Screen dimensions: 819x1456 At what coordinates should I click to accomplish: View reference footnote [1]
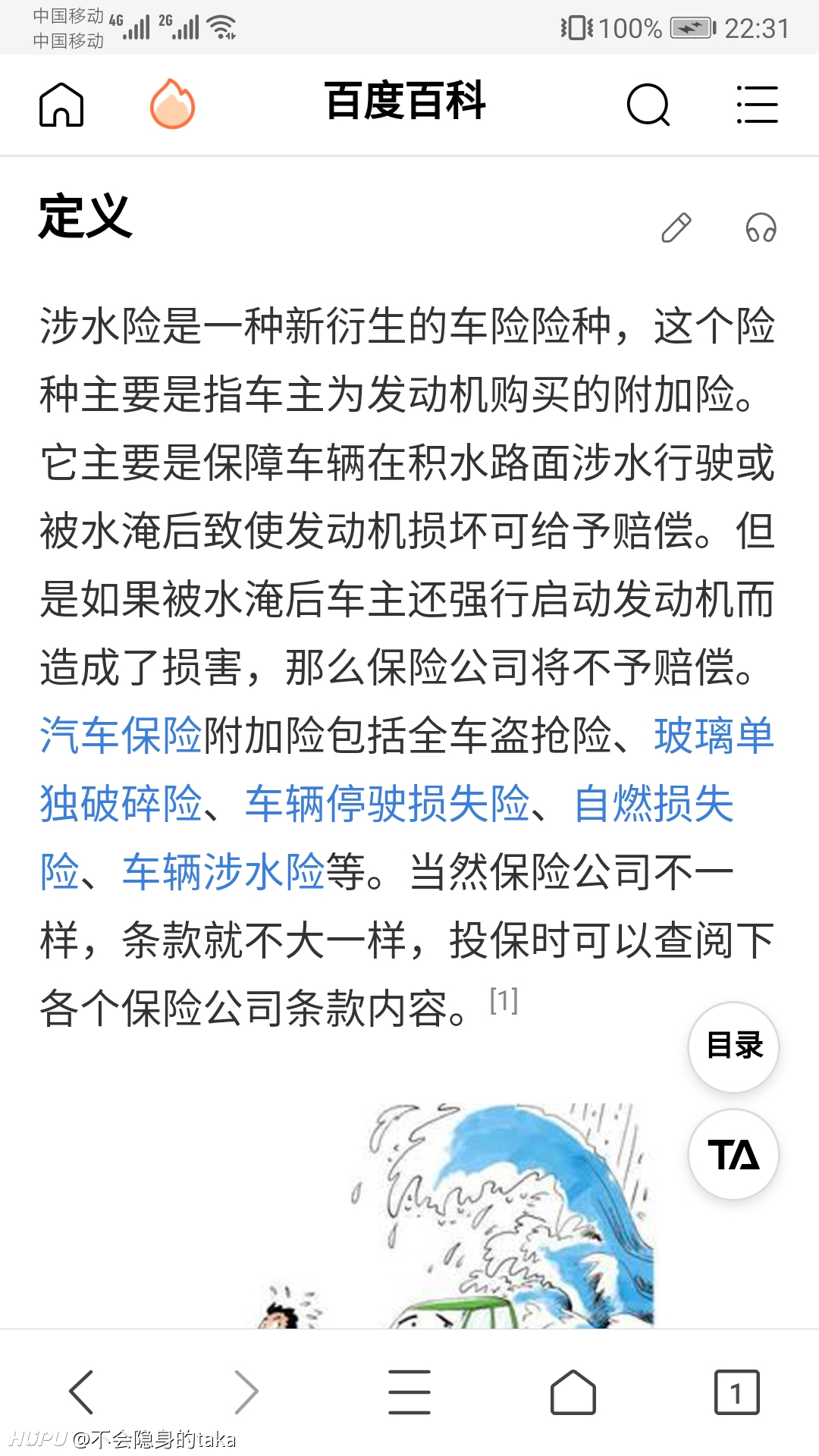click(x=504, y=1000)
